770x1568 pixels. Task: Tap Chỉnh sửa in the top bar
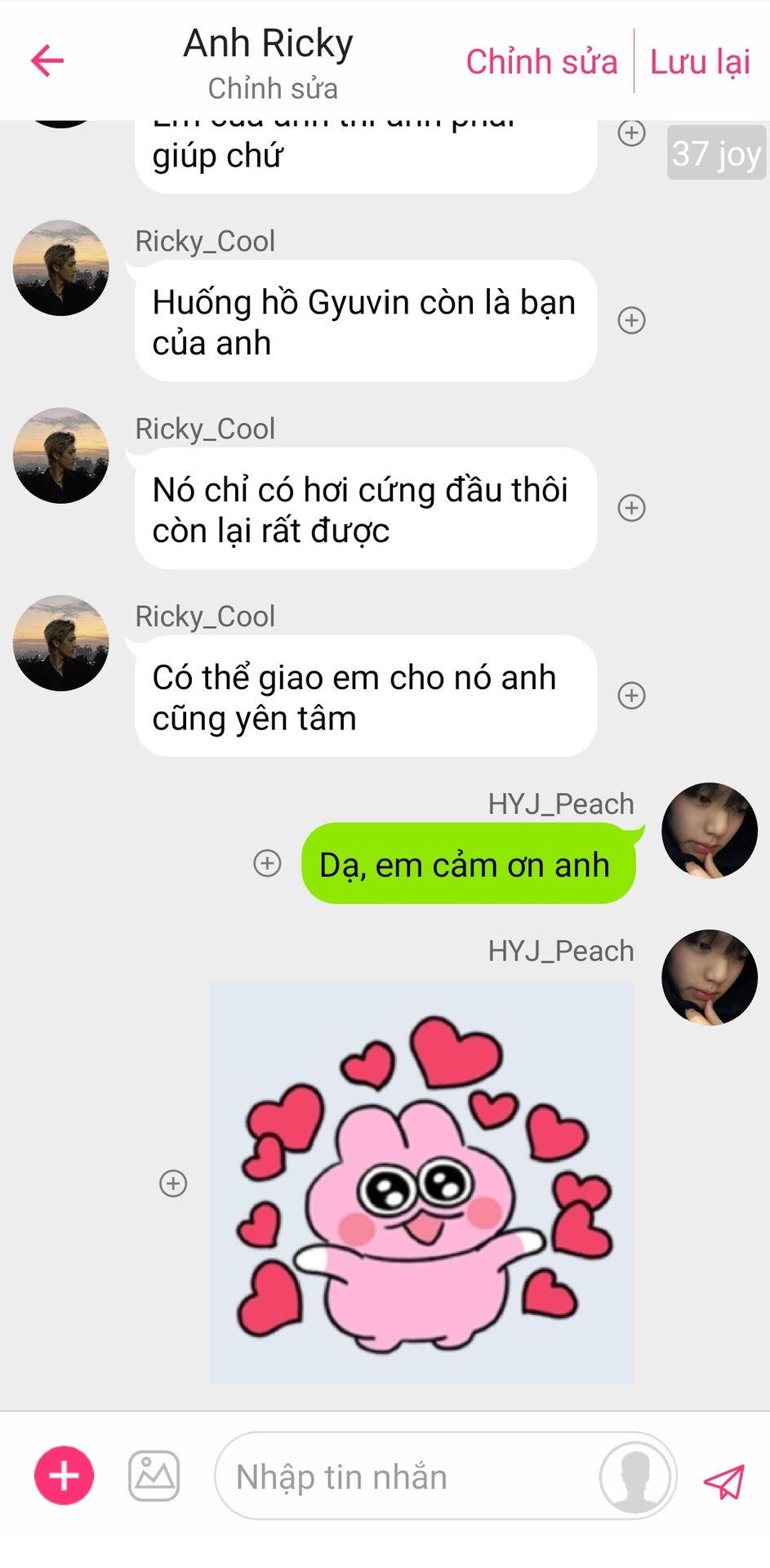pyautogui.click(x=541, y=62)
